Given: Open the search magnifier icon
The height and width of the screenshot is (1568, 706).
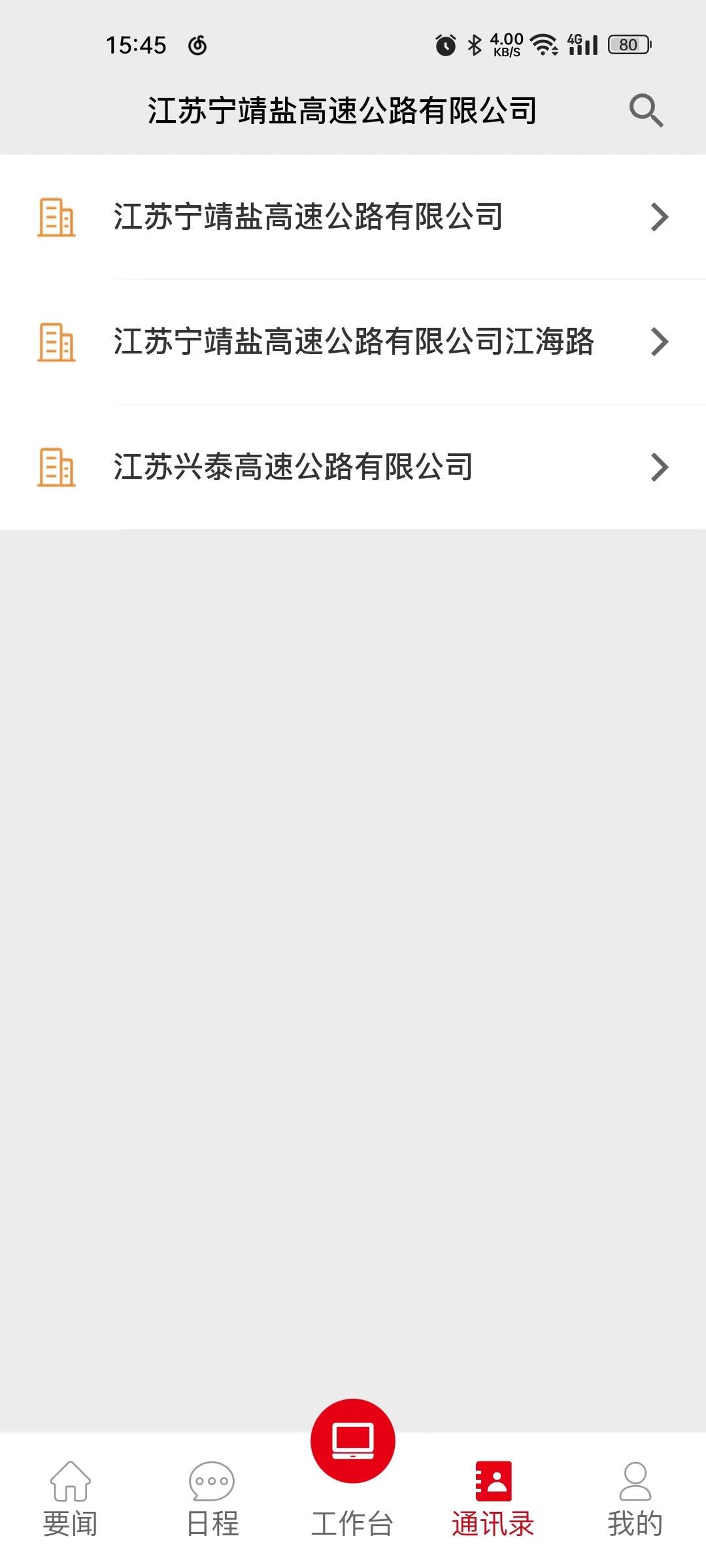Looking at the screenshot, I should tap(646, 110).
